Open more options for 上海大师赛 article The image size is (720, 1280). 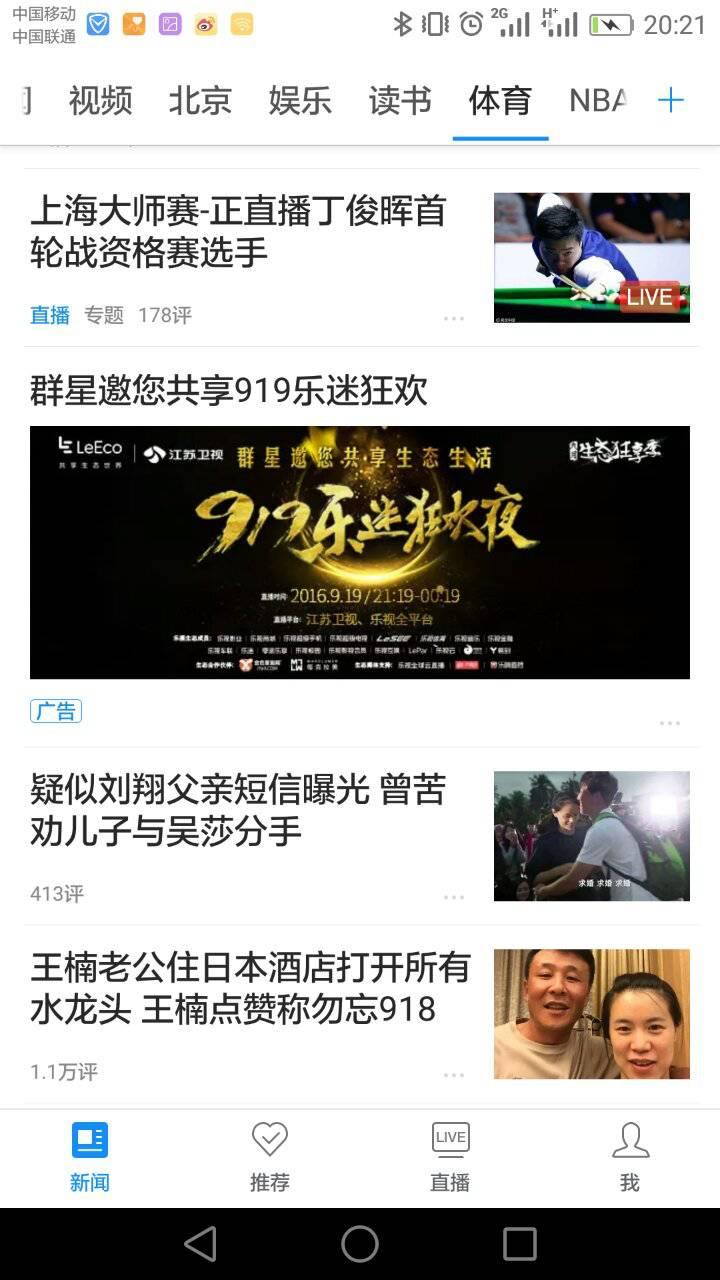pos(454,318)
